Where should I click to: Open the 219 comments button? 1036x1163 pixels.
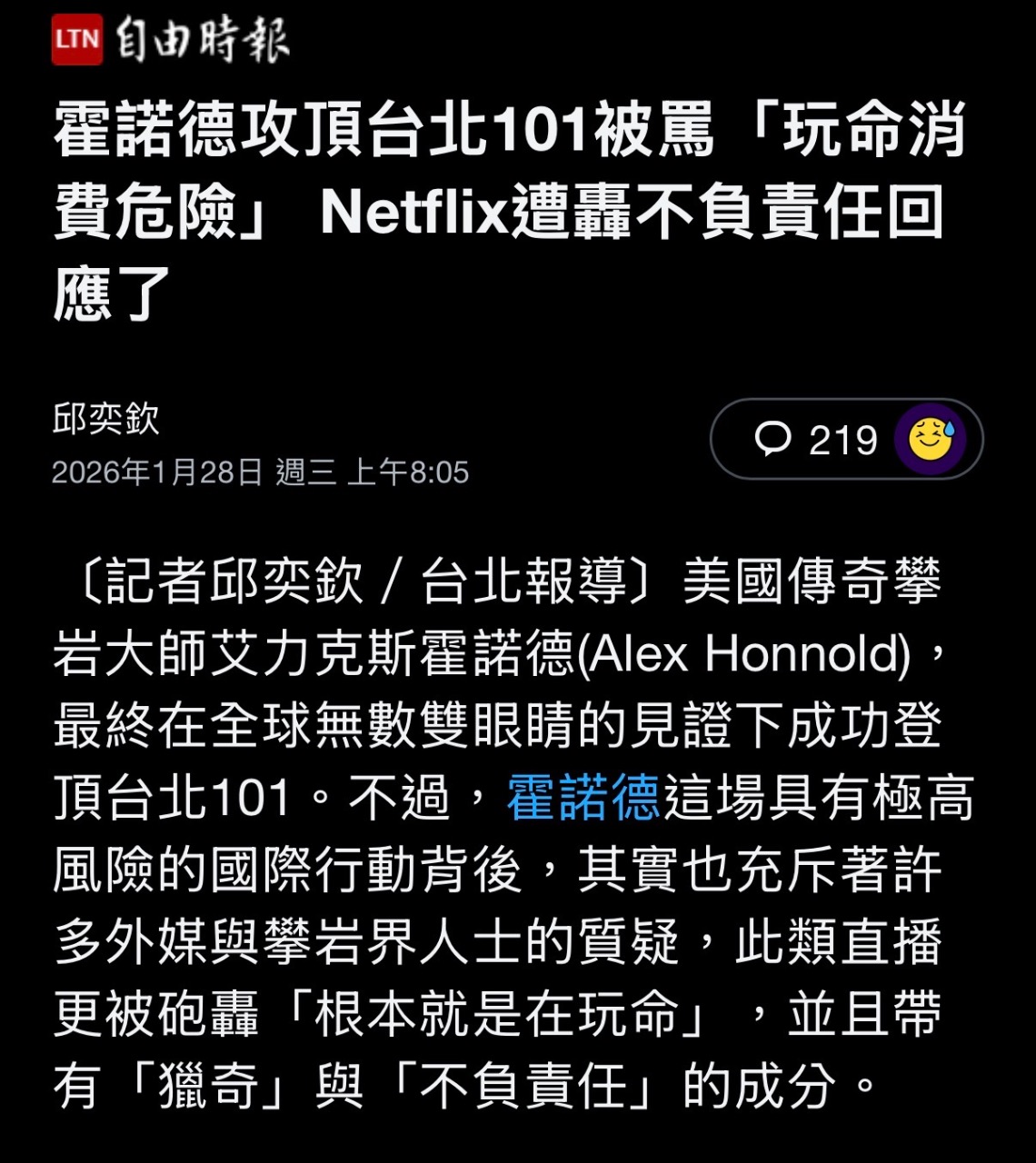815,440
